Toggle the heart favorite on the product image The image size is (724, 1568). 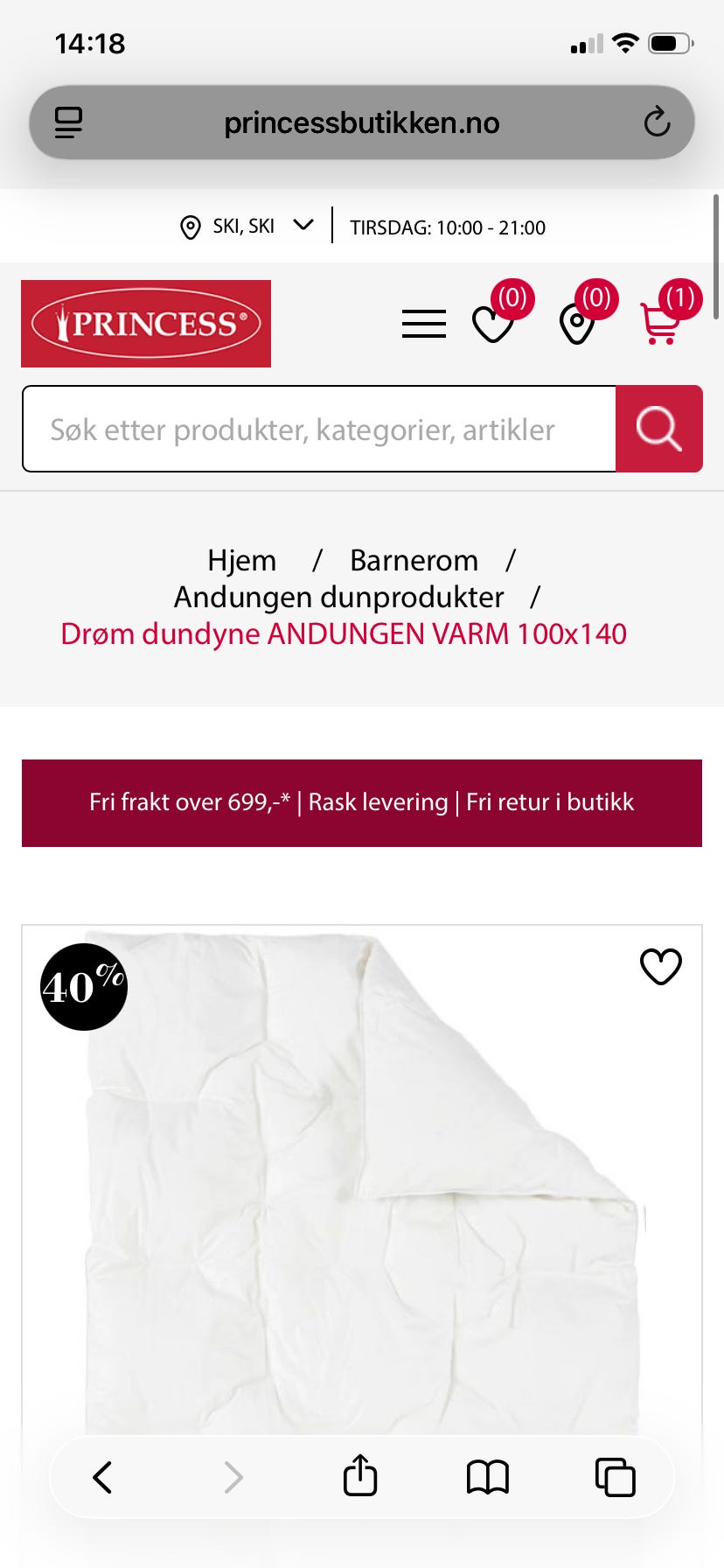[661, 966]
